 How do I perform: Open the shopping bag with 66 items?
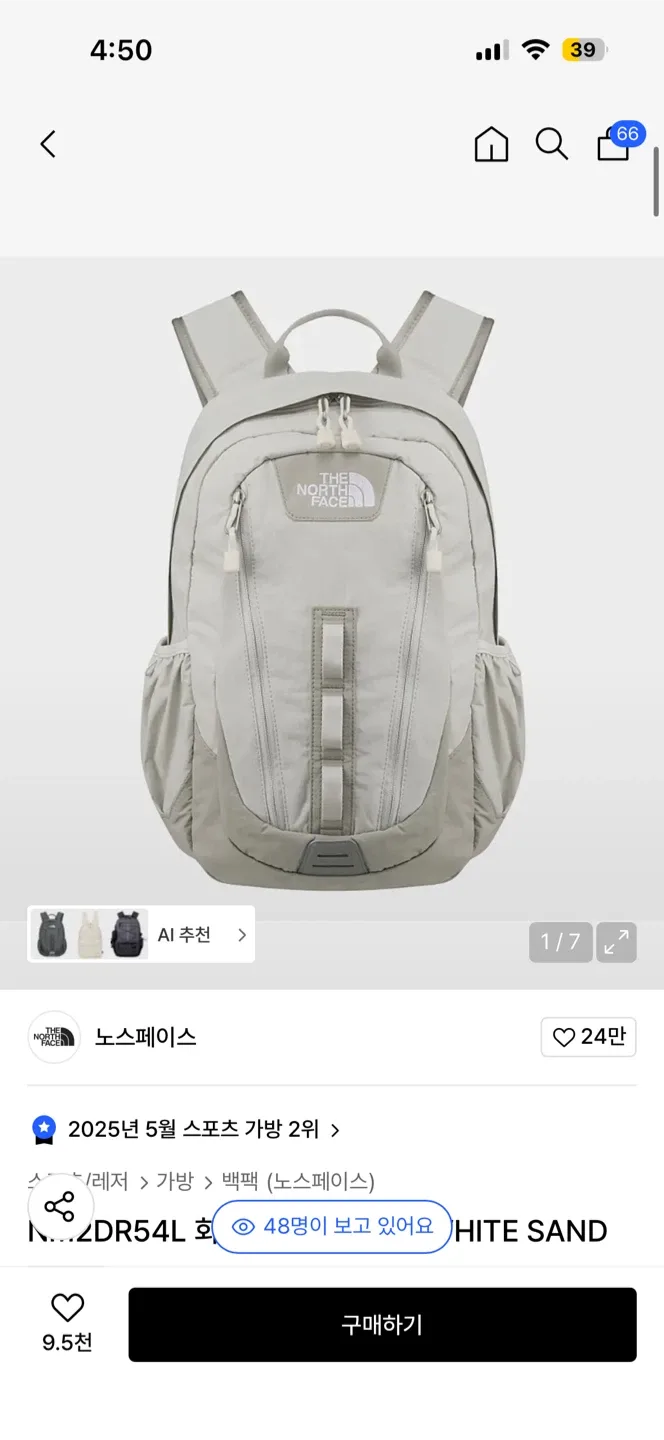[615, 143]
